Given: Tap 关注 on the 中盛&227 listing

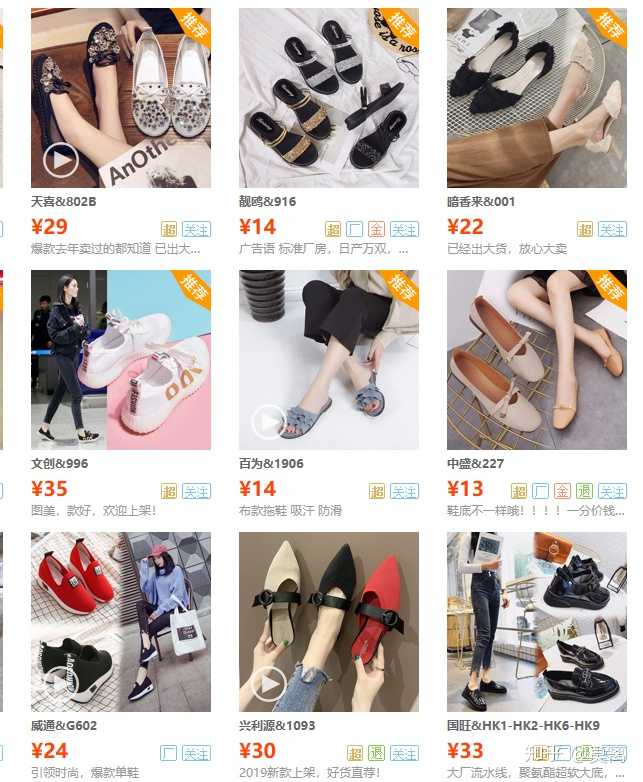Looking at the screenshot, I should [x=612, y=491].
